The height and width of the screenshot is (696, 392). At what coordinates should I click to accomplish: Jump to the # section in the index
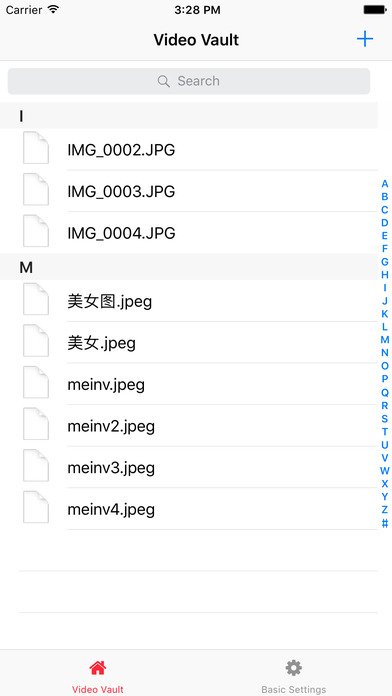385,523
